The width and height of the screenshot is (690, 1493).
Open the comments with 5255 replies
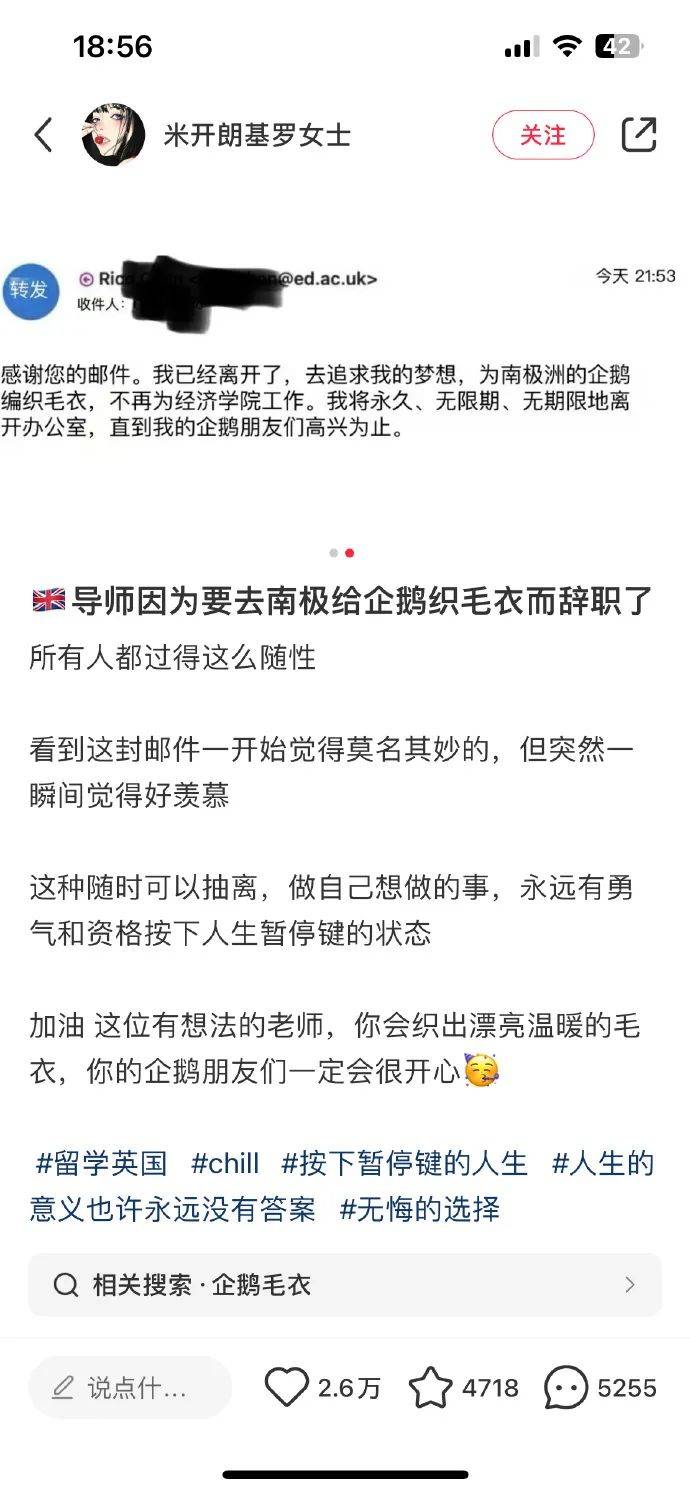566,1388
